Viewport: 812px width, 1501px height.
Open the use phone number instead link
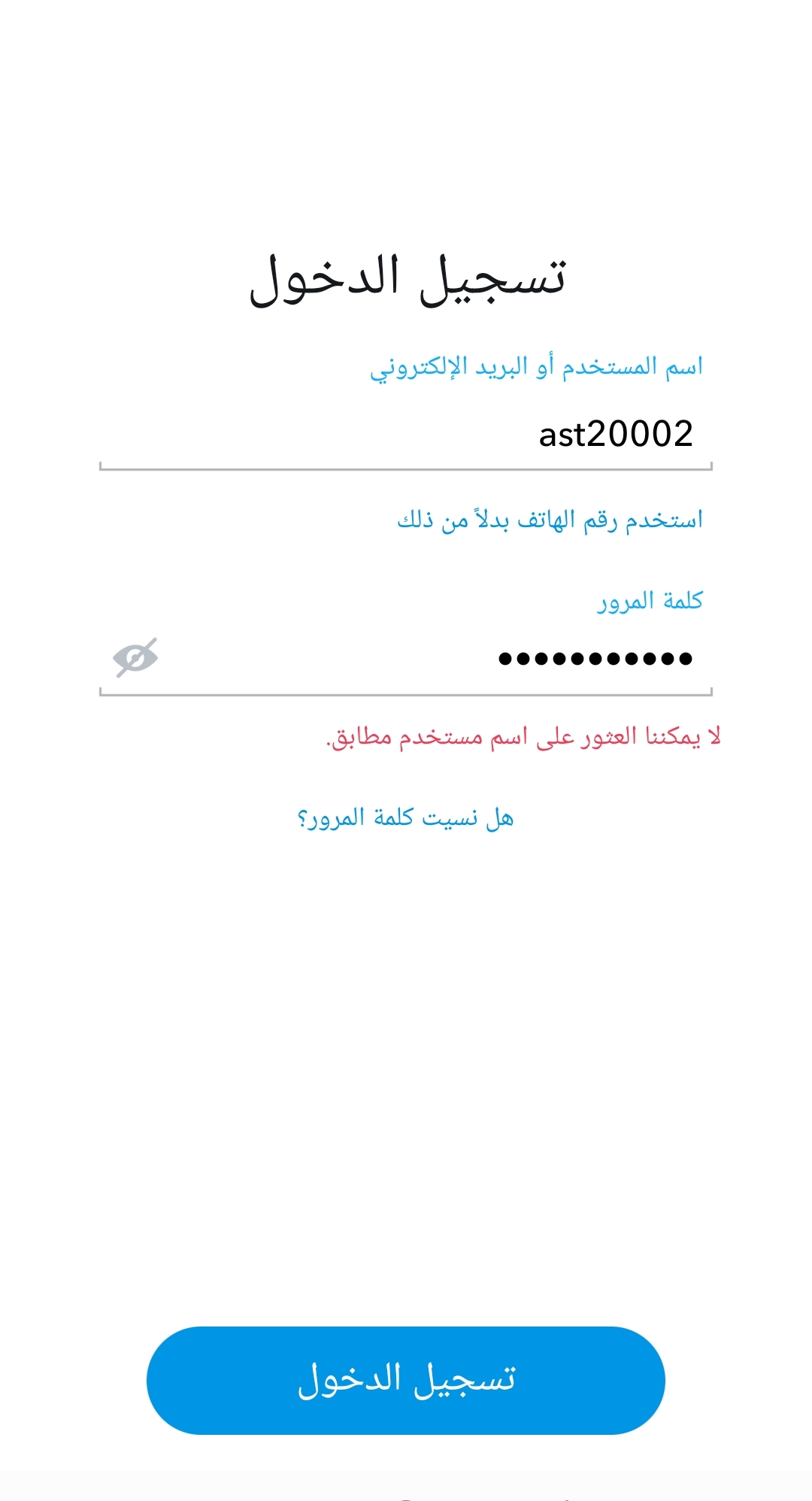[x=550, y=520]
